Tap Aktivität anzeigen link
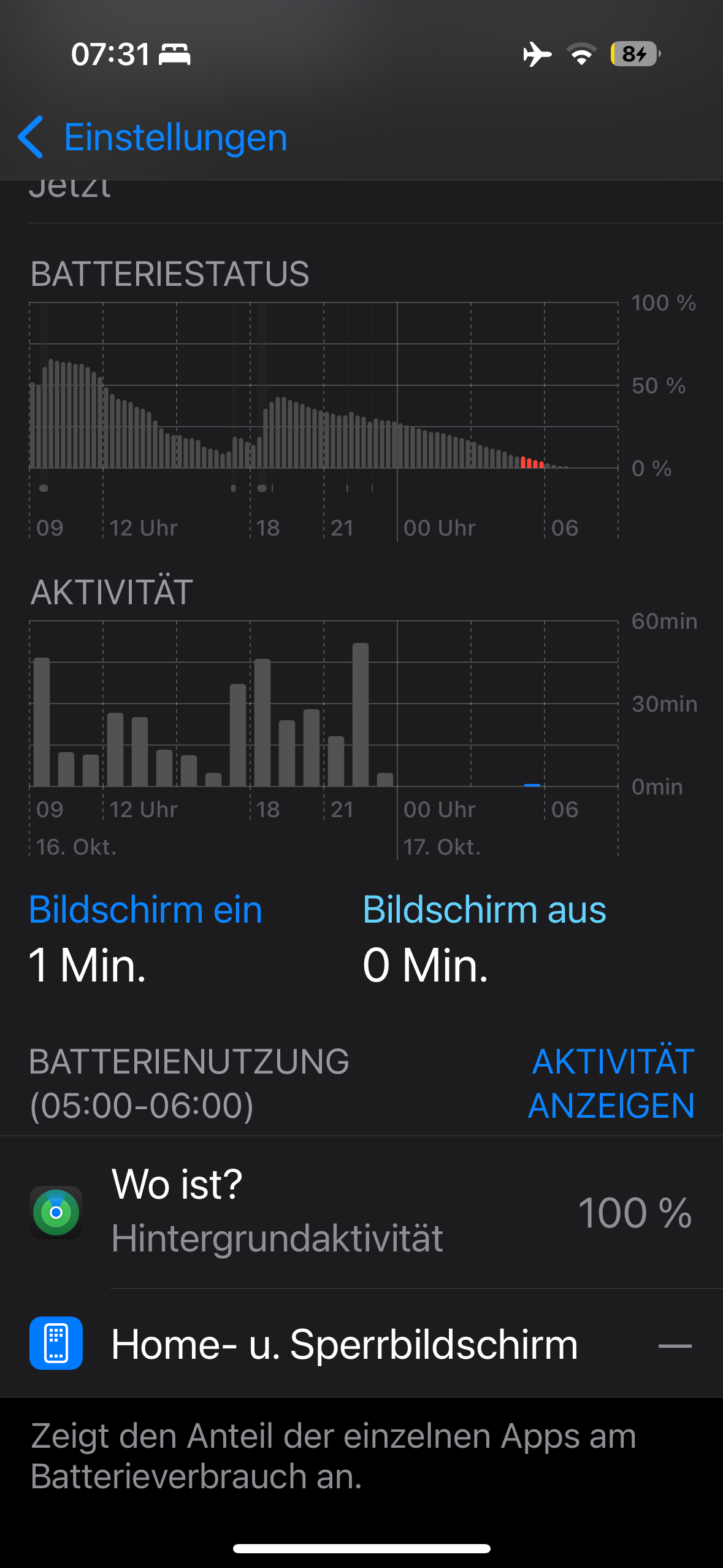The width and height of the screenshot is (723, 1568). point(612,1083)
